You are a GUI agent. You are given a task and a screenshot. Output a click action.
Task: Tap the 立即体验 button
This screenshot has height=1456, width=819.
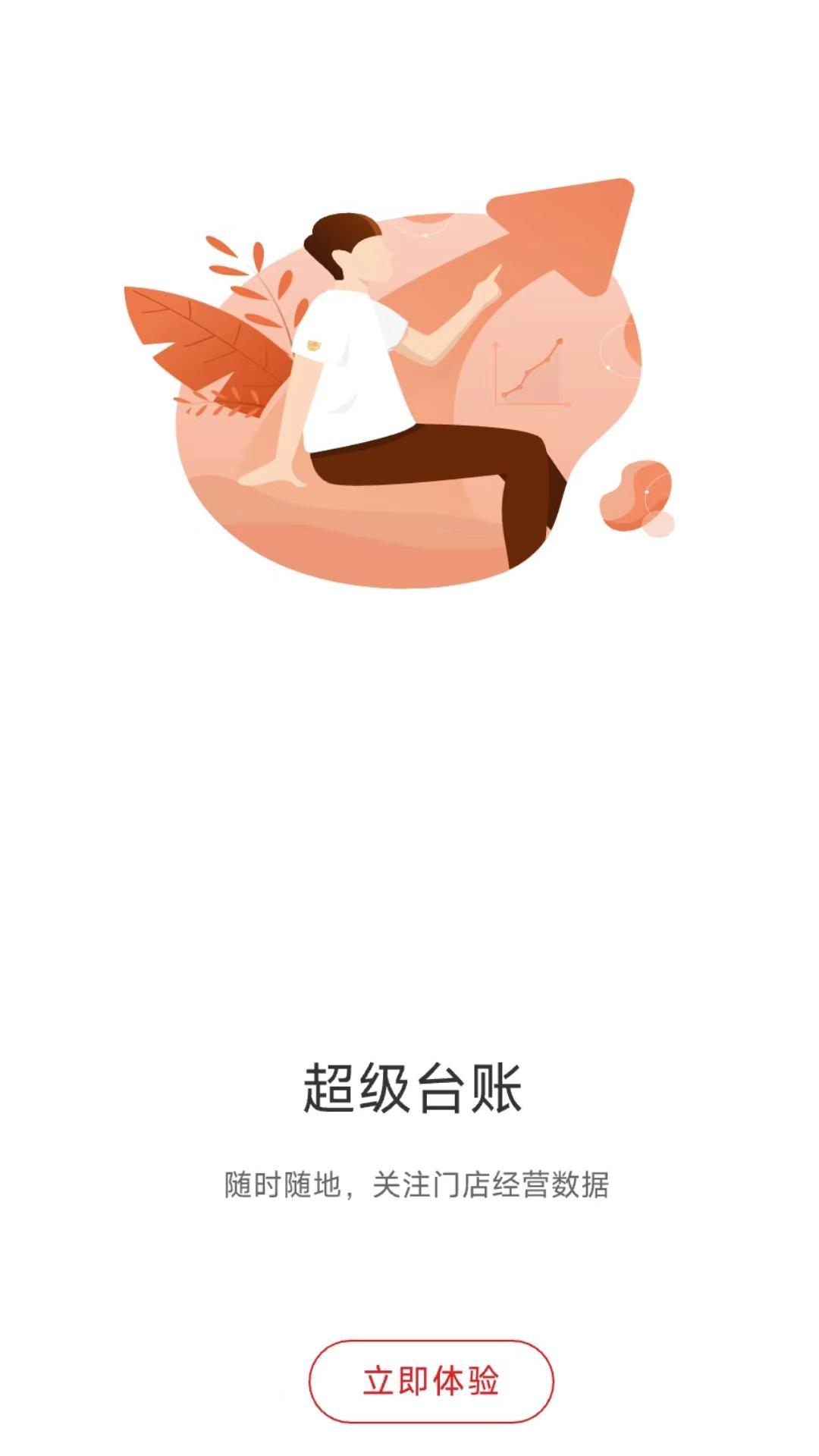(x=431, y=1381)
